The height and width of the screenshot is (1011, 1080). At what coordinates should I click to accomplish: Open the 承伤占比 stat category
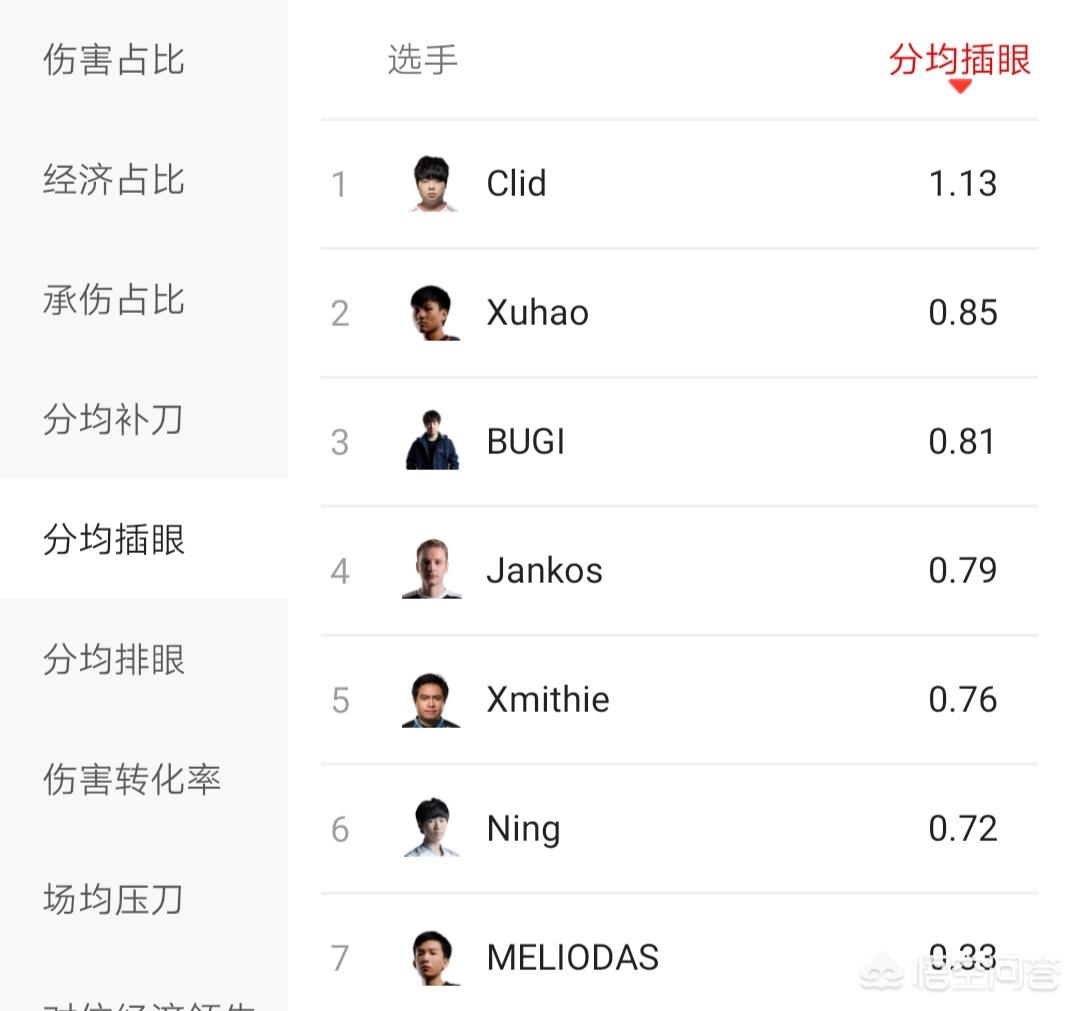[x=114, y=300]
